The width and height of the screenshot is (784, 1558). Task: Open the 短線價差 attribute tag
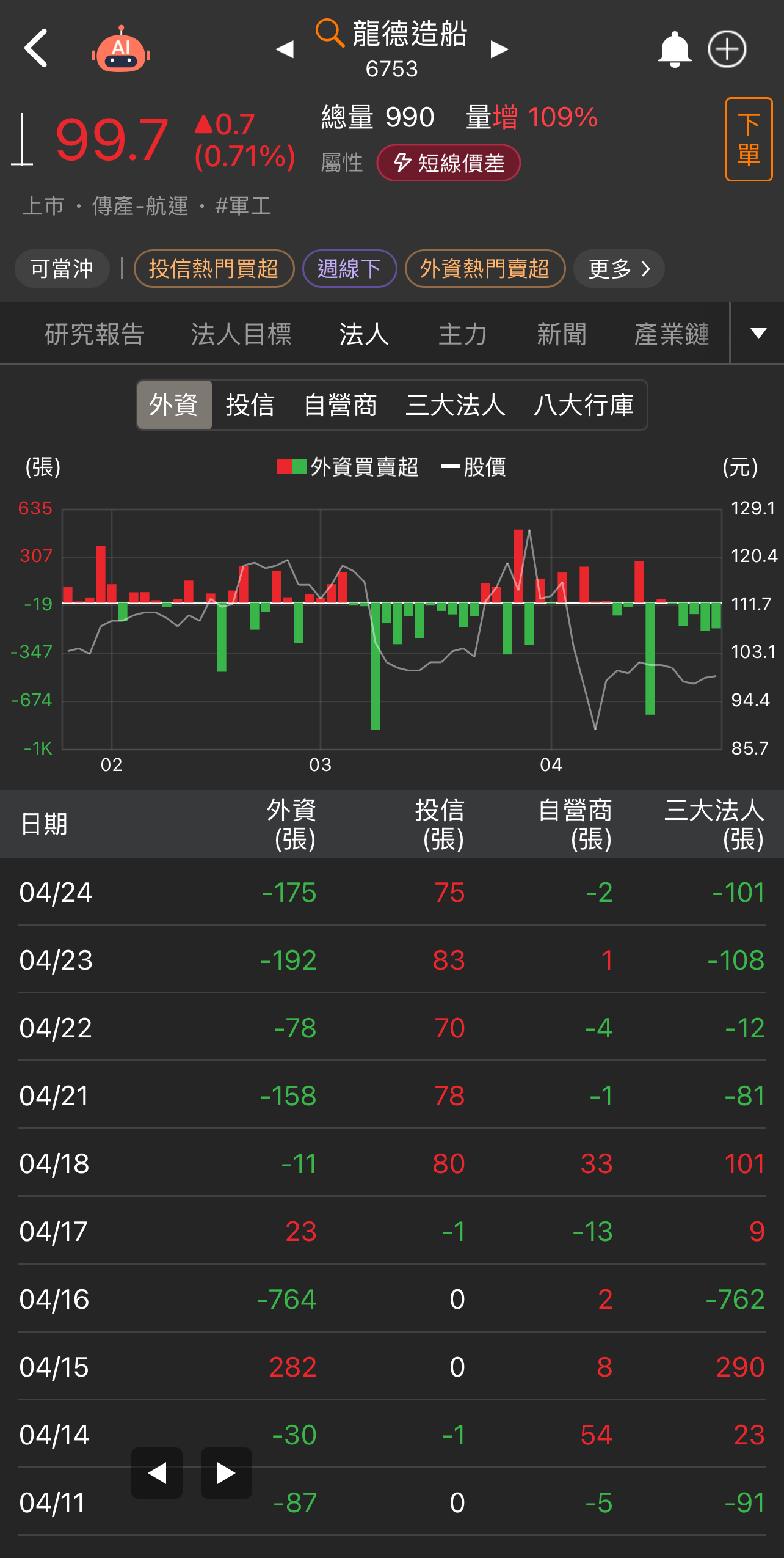[448, 163]
